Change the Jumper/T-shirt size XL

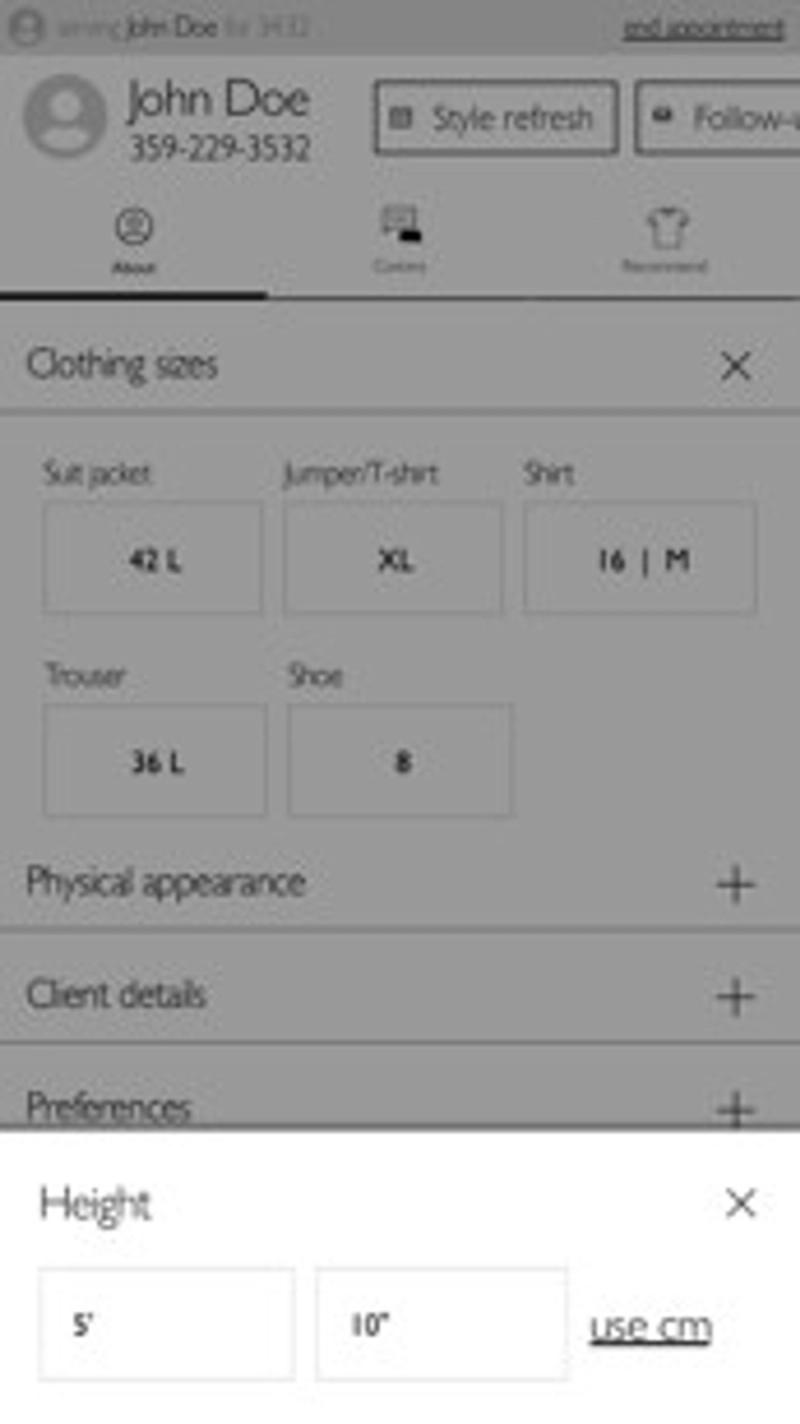pyautogui.click(x=393, y=559)
